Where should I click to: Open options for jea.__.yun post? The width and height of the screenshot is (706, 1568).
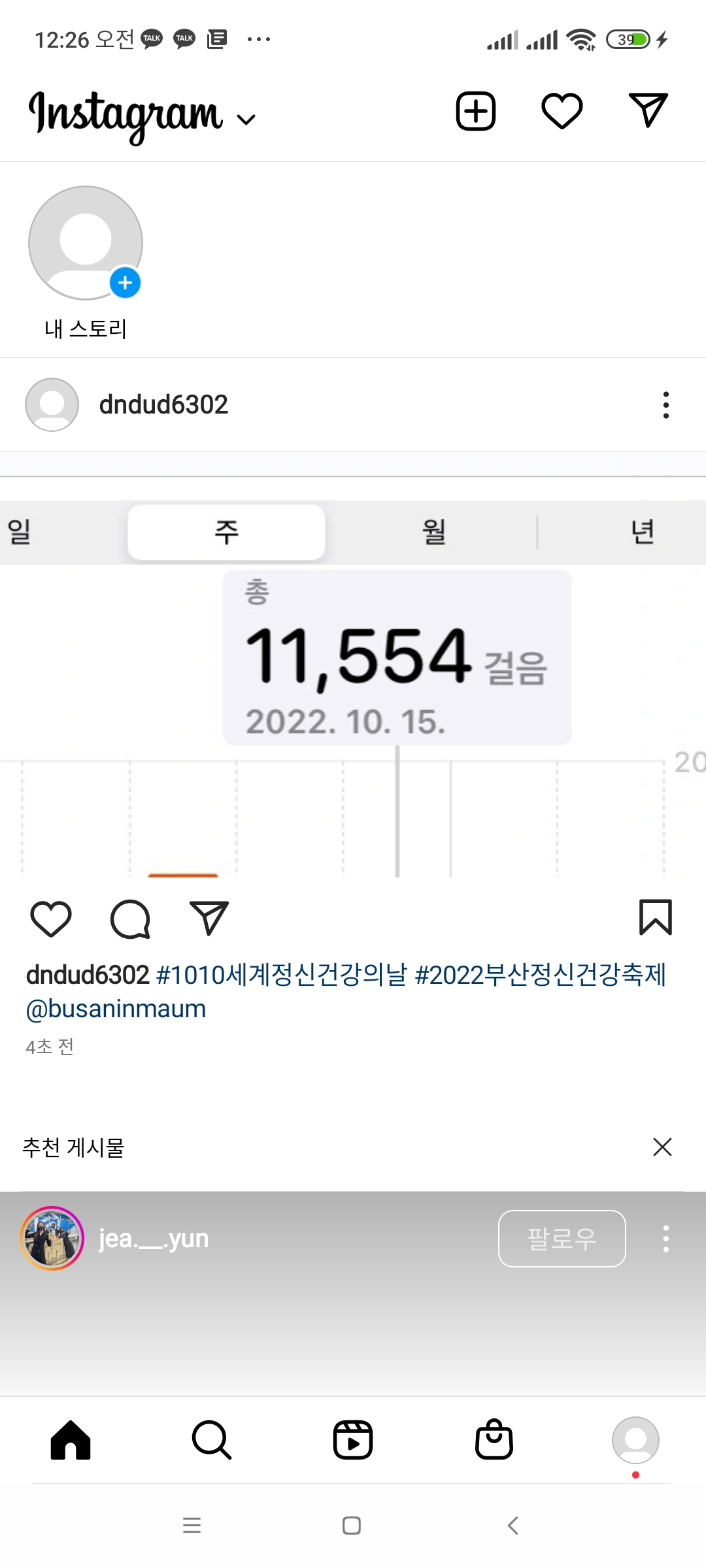point(665,1238)
